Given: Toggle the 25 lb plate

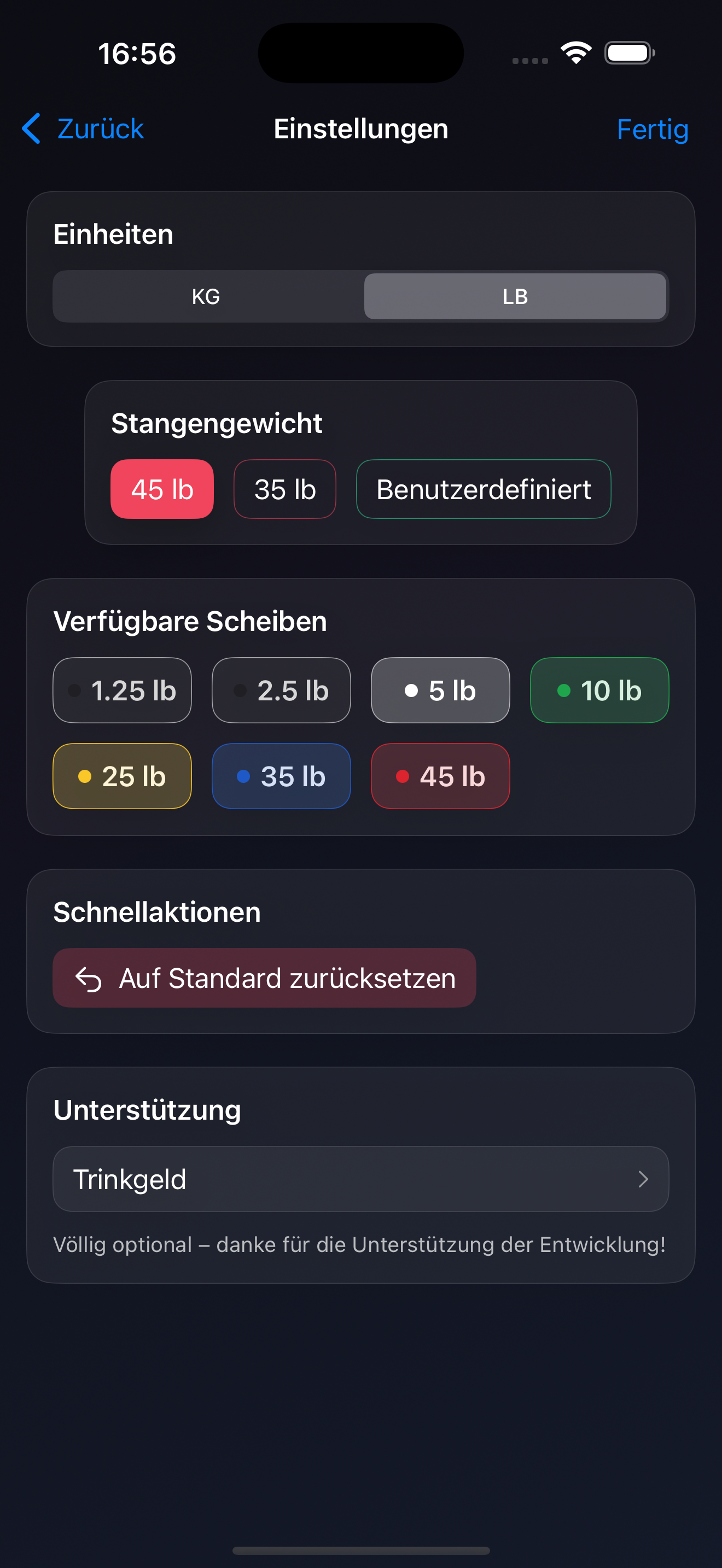Looking at the screenshot, I should point(123,776).
